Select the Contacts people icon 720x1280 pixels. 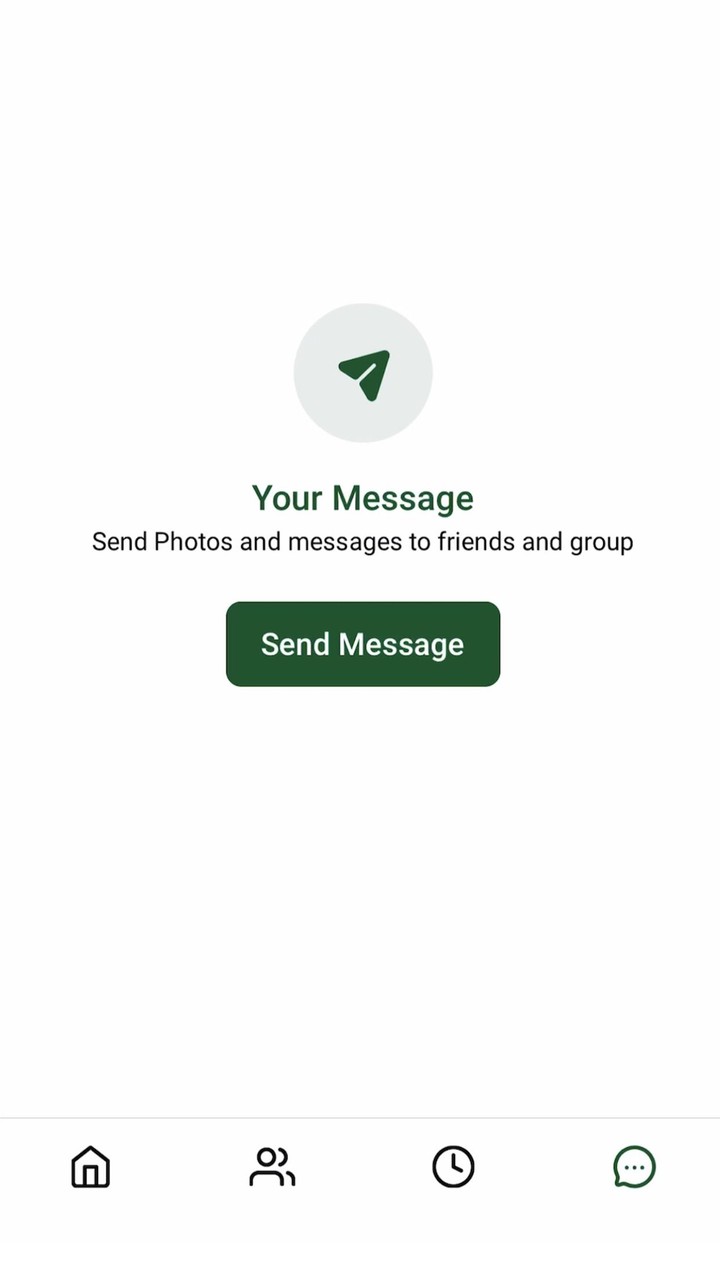pos(271,1166)
